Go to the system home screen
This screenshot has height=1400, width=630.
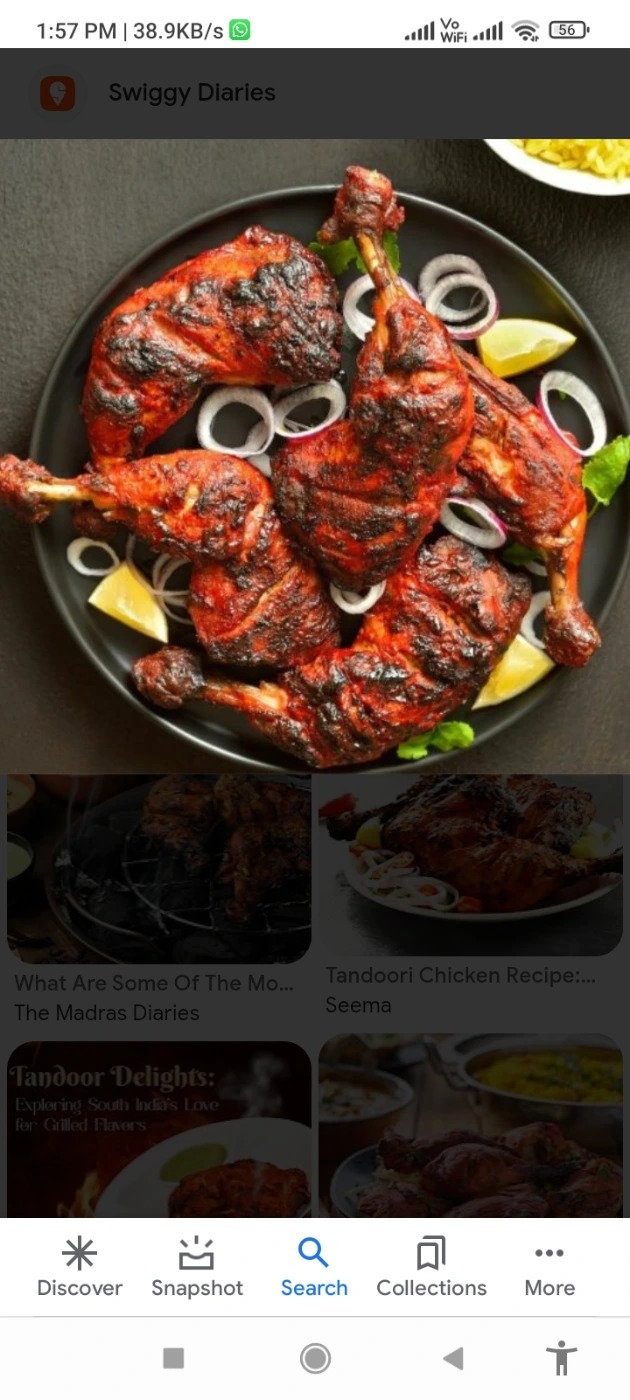[x=315, y=1357]
